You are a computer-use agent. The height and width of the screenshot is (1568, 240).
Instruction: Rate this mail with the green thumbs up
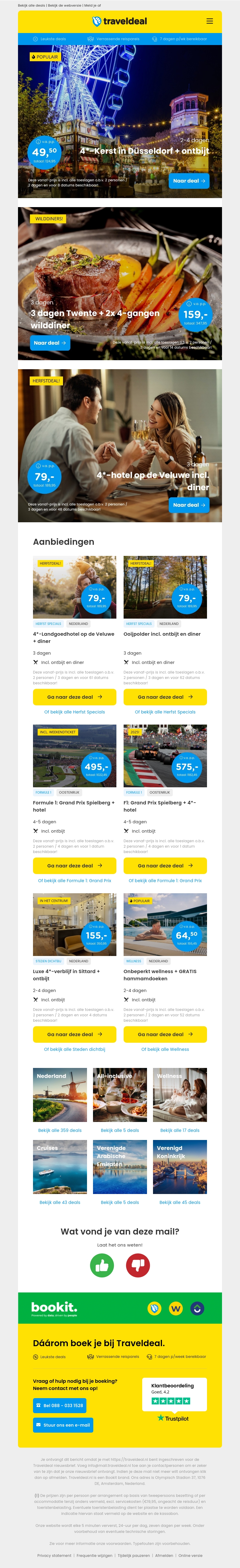coord(102,1265)
